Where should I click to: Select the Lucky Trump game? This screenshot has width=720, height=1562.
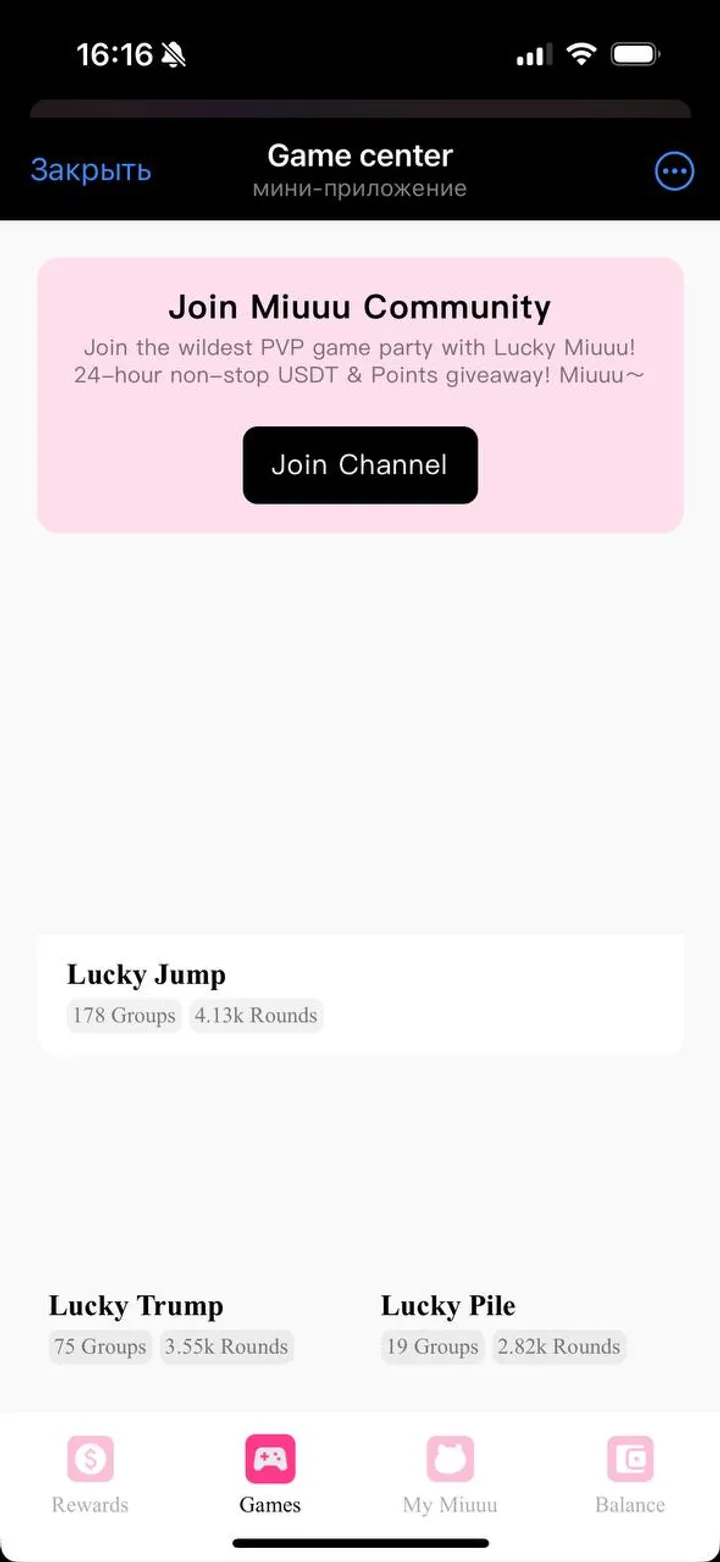[136, 1306]
